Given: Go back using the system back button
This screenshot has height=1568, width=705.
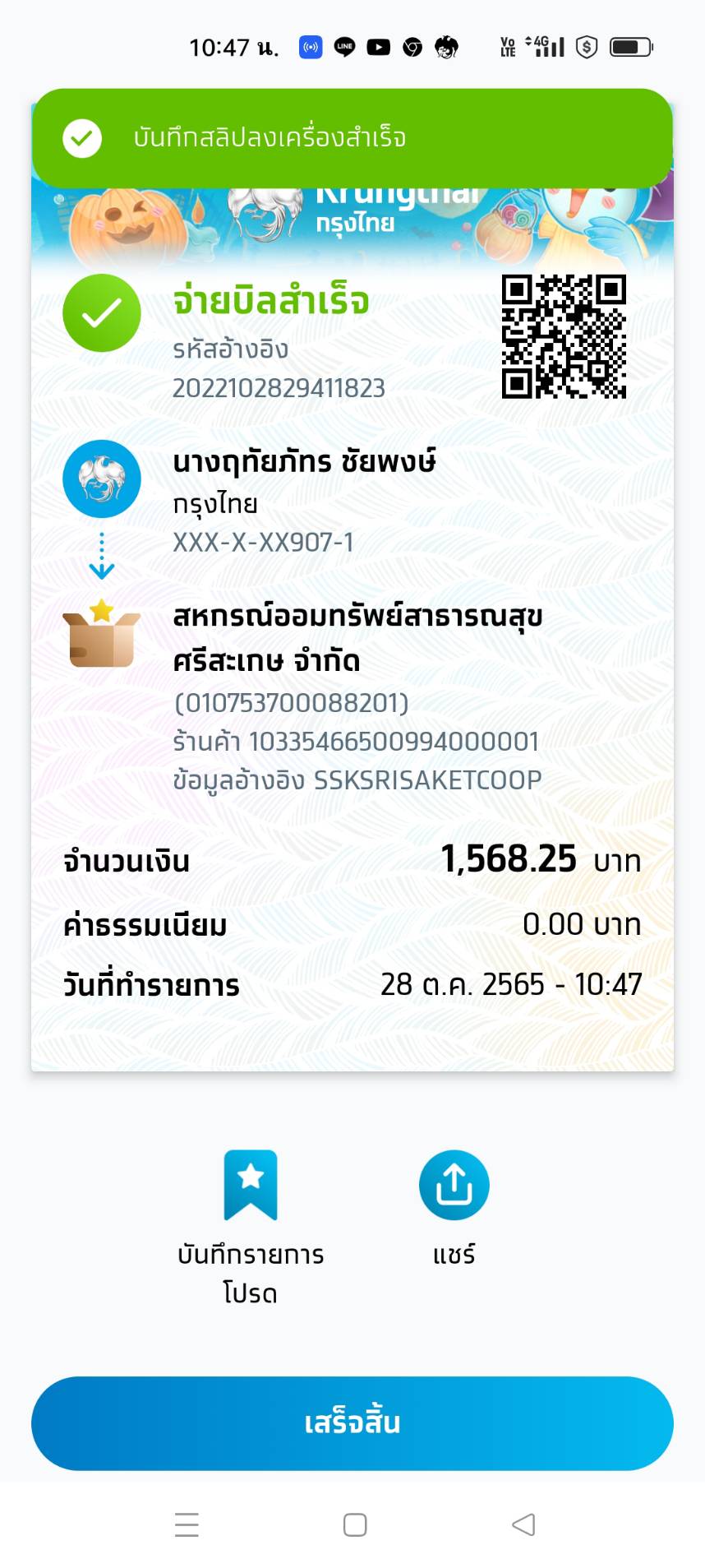Looking at the screenshot, I should coord(523,1524).
